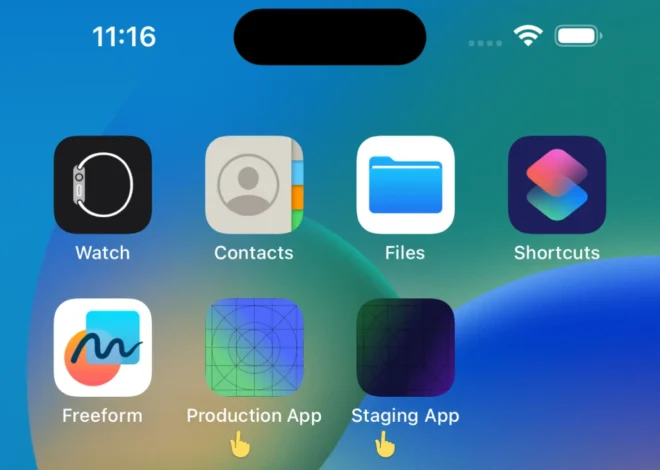Launch the Contacts app
Image resolution: width=660 pixels, height=470 pixels.
click(x=254, y=185)
